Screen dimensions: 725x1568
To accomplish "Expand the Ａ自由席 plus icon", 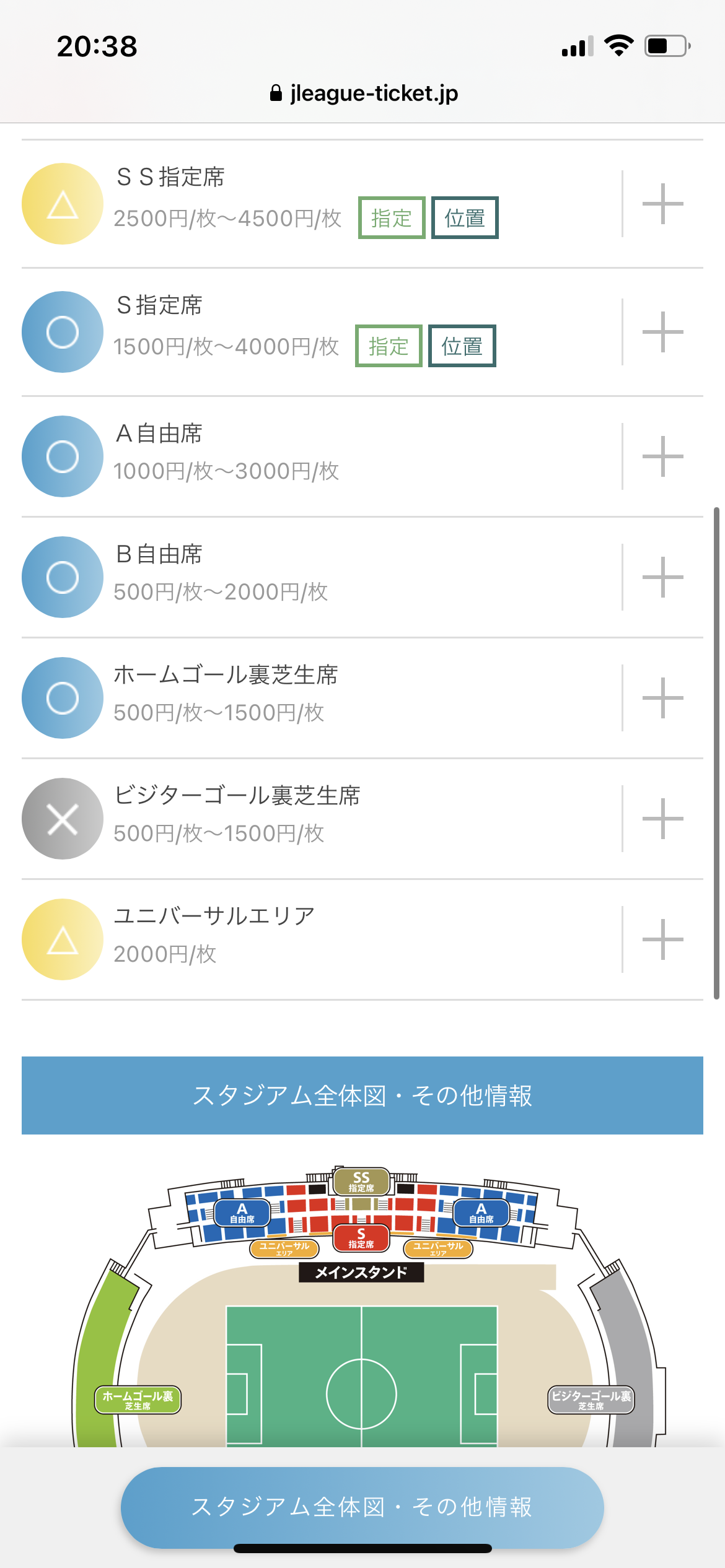I will click(662, 456).
